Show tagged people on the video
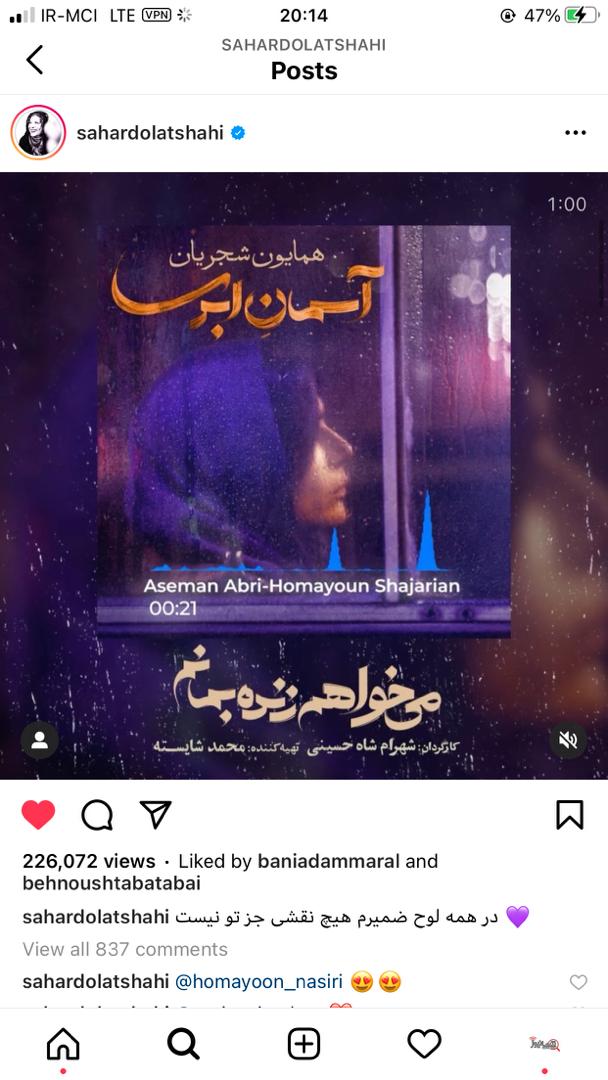Screen dimensions: 608x1080 (x=40, y=740)
